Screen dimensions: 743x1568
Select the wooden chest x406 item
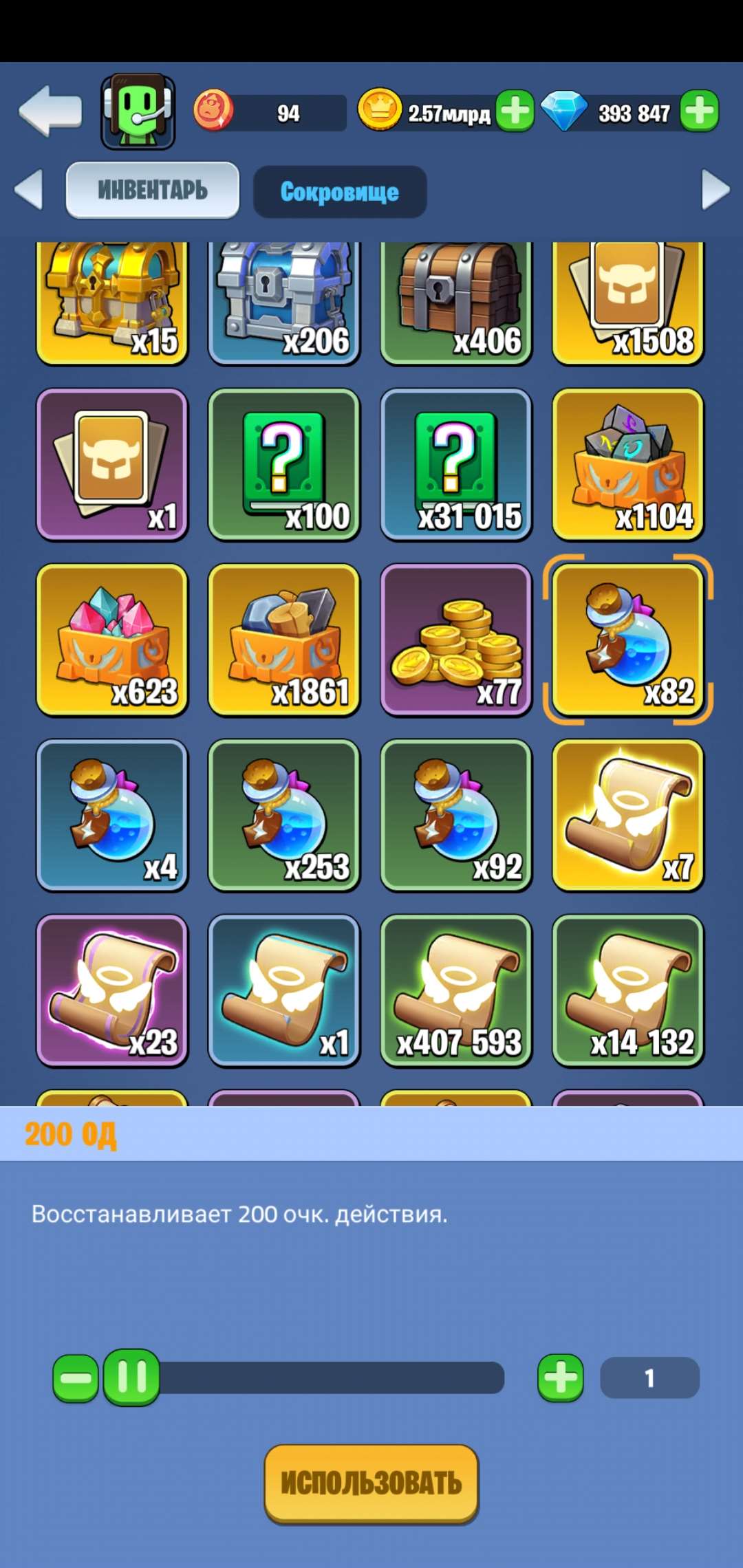coord(456,299)
